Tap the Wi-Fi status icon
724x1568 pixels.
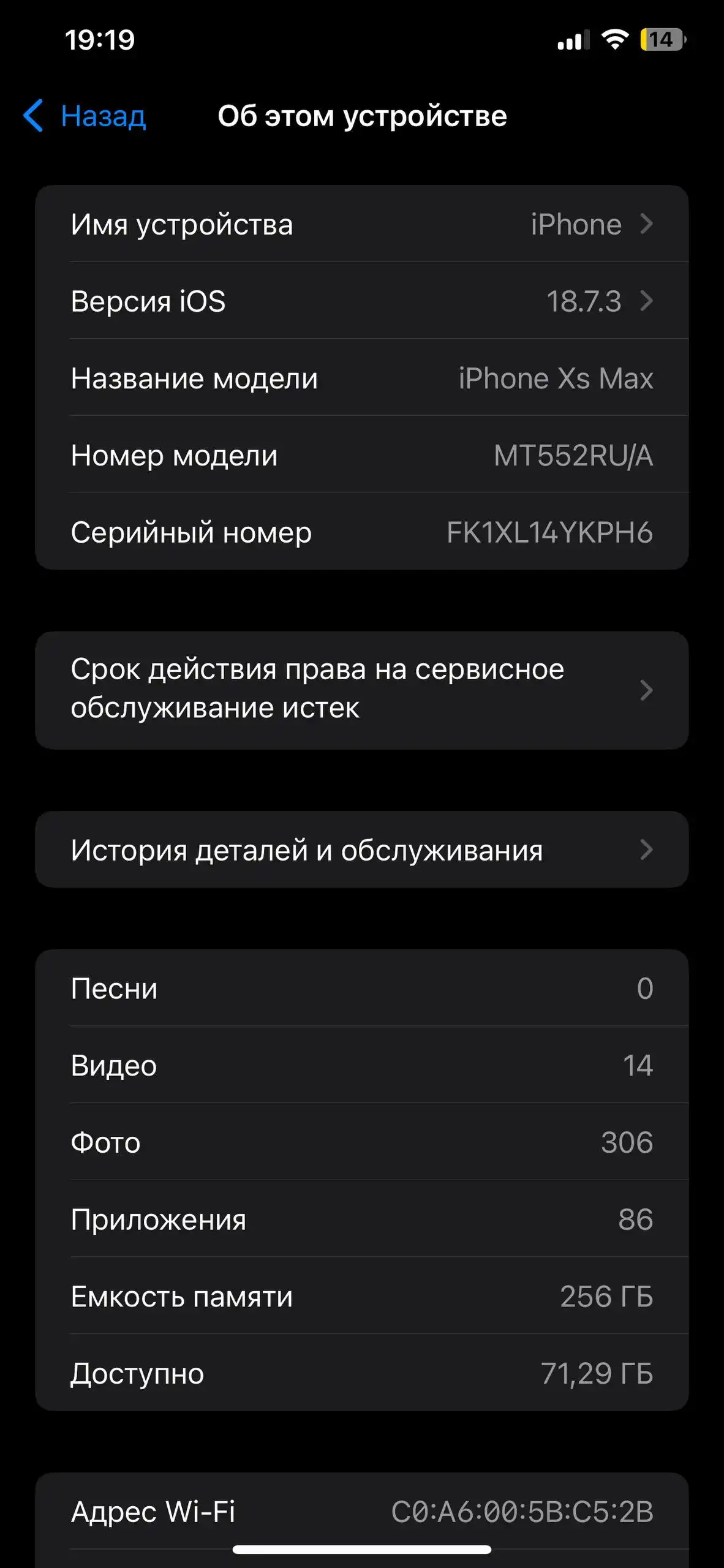614,40
